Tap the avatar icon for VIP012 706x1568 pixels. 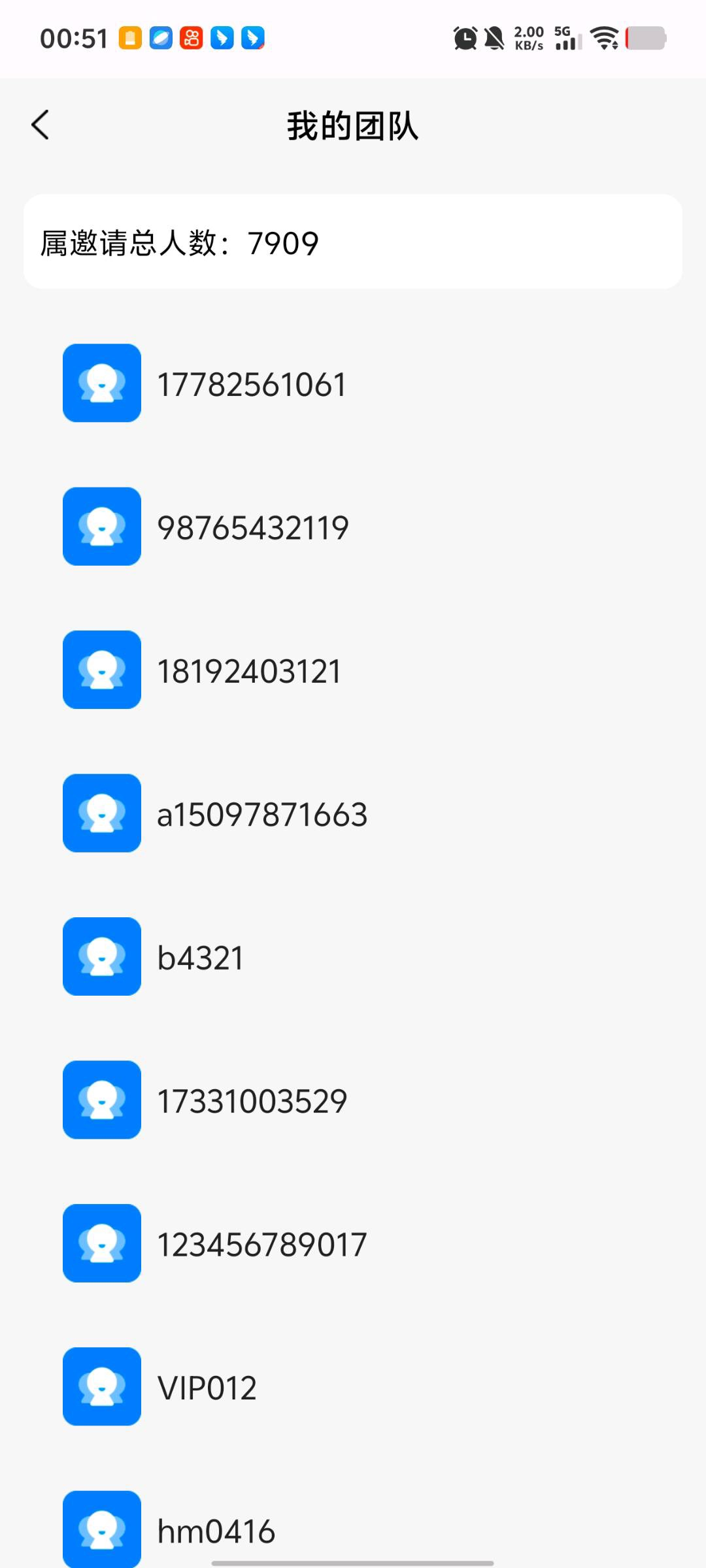(101, 1387)
